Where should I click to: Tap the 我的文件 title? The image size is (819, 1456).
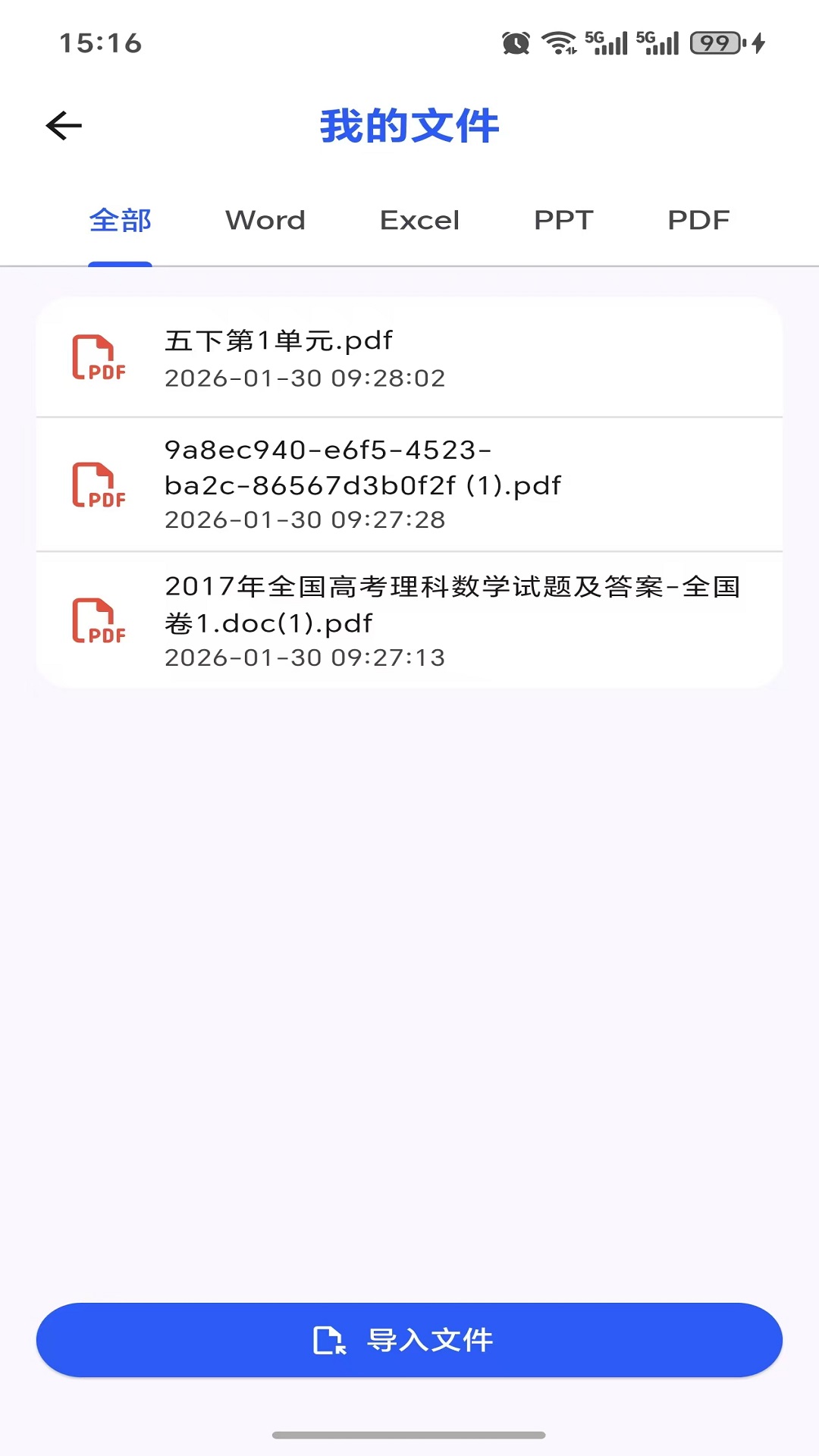pyautogui.click(x=408, y=127)
